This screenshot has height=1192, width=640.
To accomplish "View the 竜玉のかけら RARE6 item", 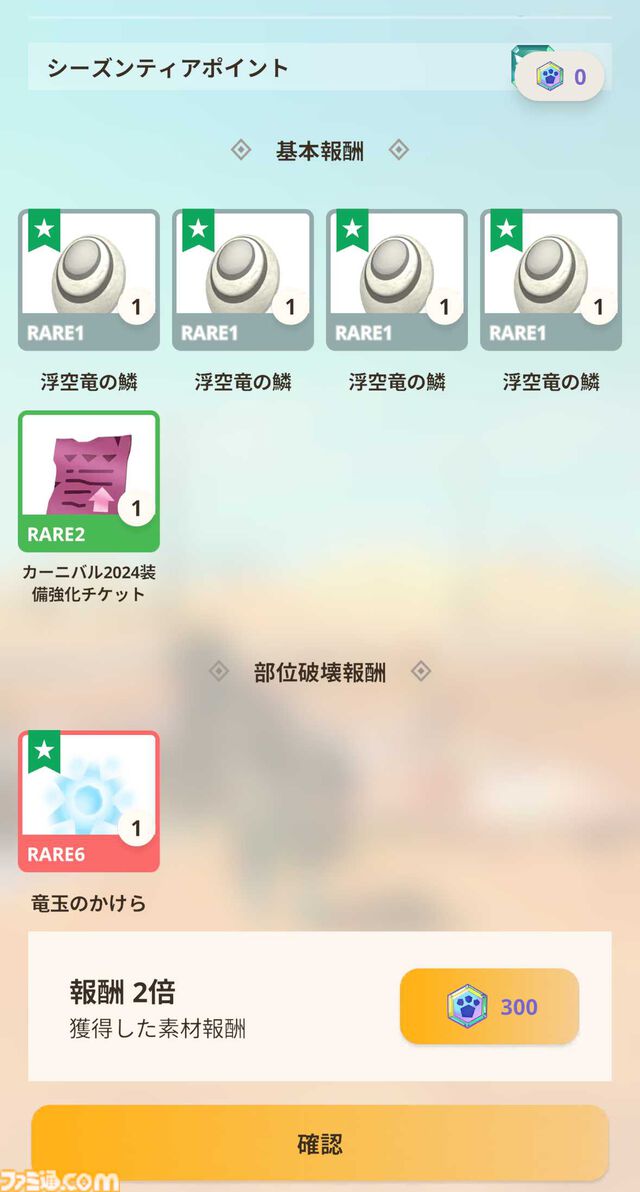I will 89,801.
